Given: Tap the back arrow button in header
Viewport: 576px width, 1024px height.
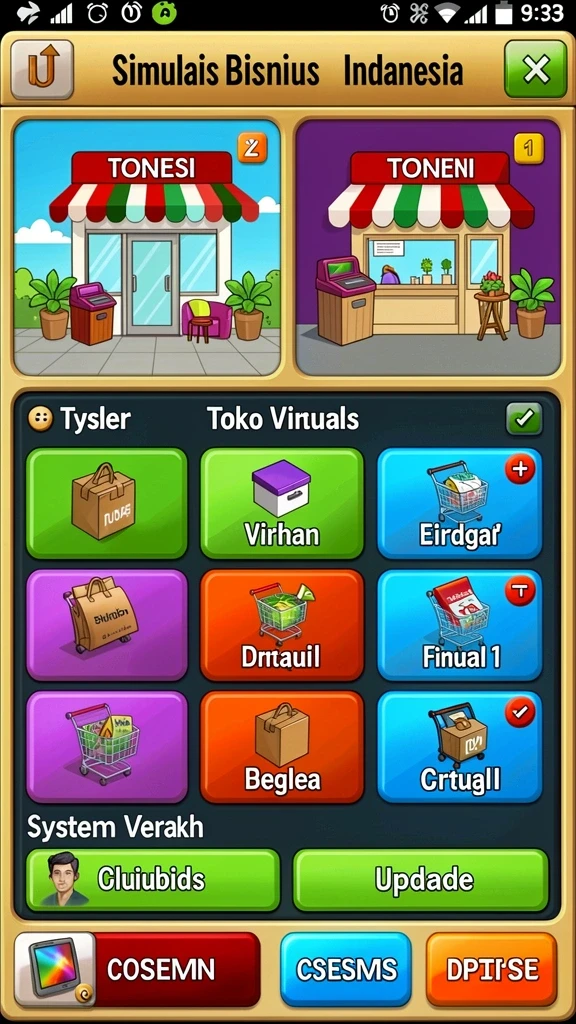Looking at the screenshot, I should pyautogui.click(x=42, y=70).
